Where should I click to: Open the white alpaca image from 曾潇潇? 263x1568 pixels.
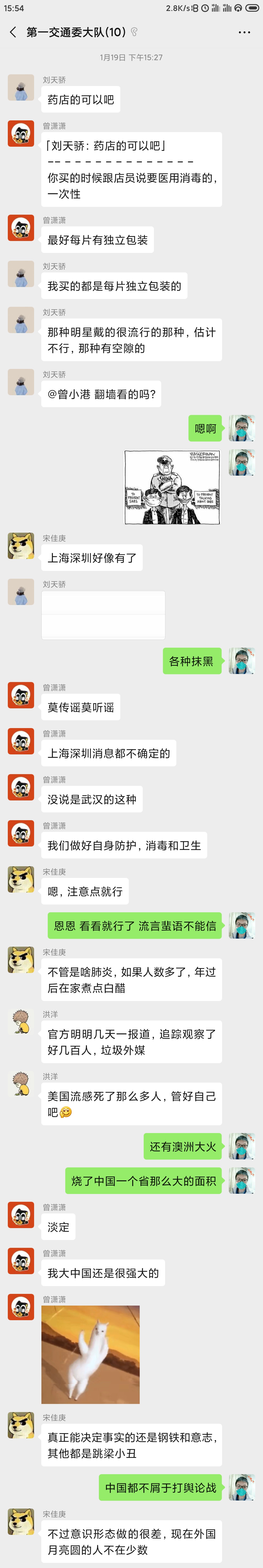91,1354
